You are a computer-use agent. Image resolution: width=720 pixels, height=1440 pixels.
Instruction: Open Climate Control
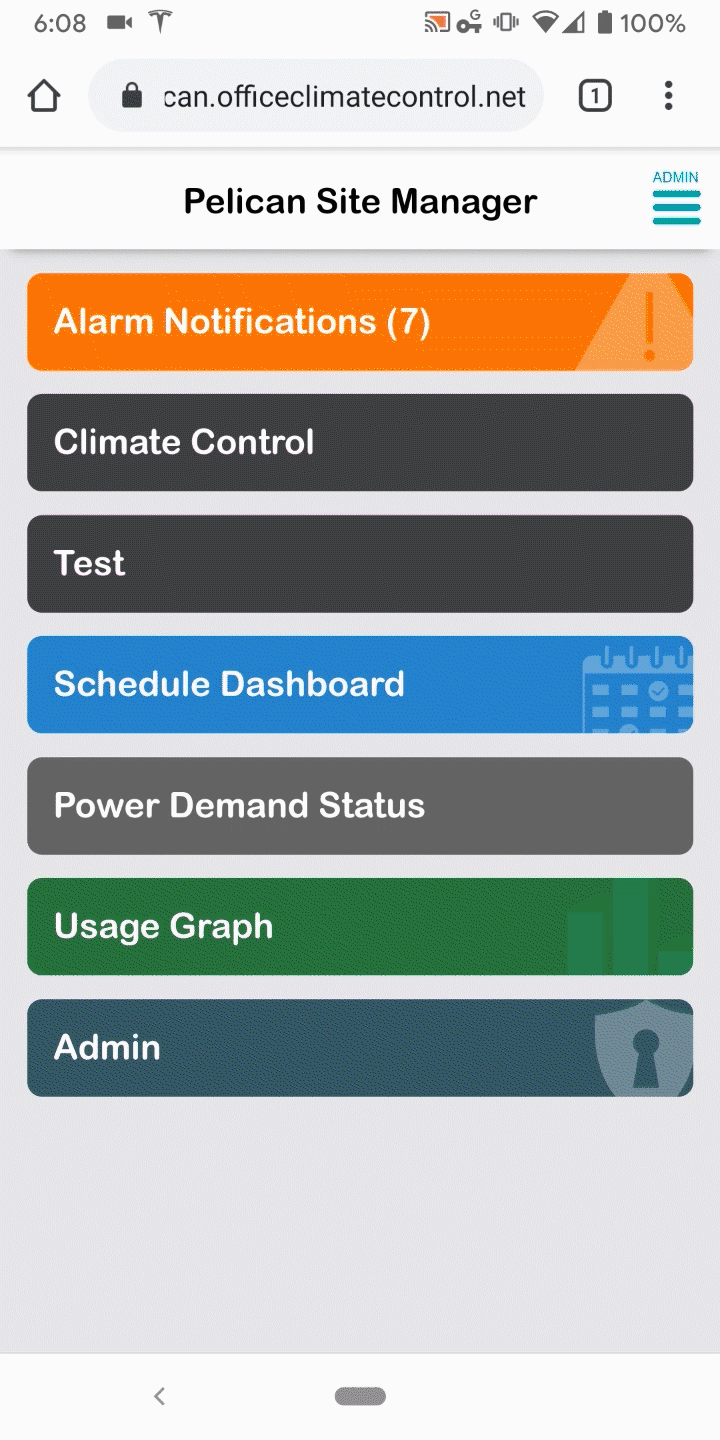[360, 443]
